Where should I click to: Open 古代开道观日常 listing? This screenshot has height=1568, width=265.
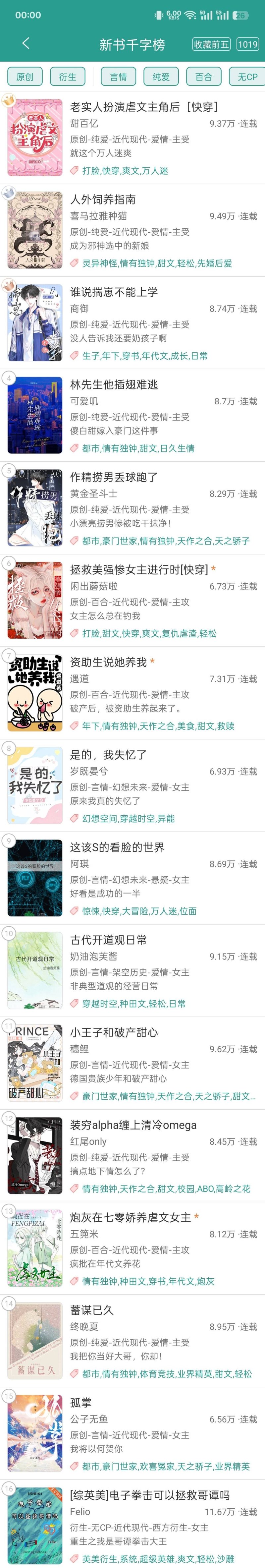coord(108,940)
